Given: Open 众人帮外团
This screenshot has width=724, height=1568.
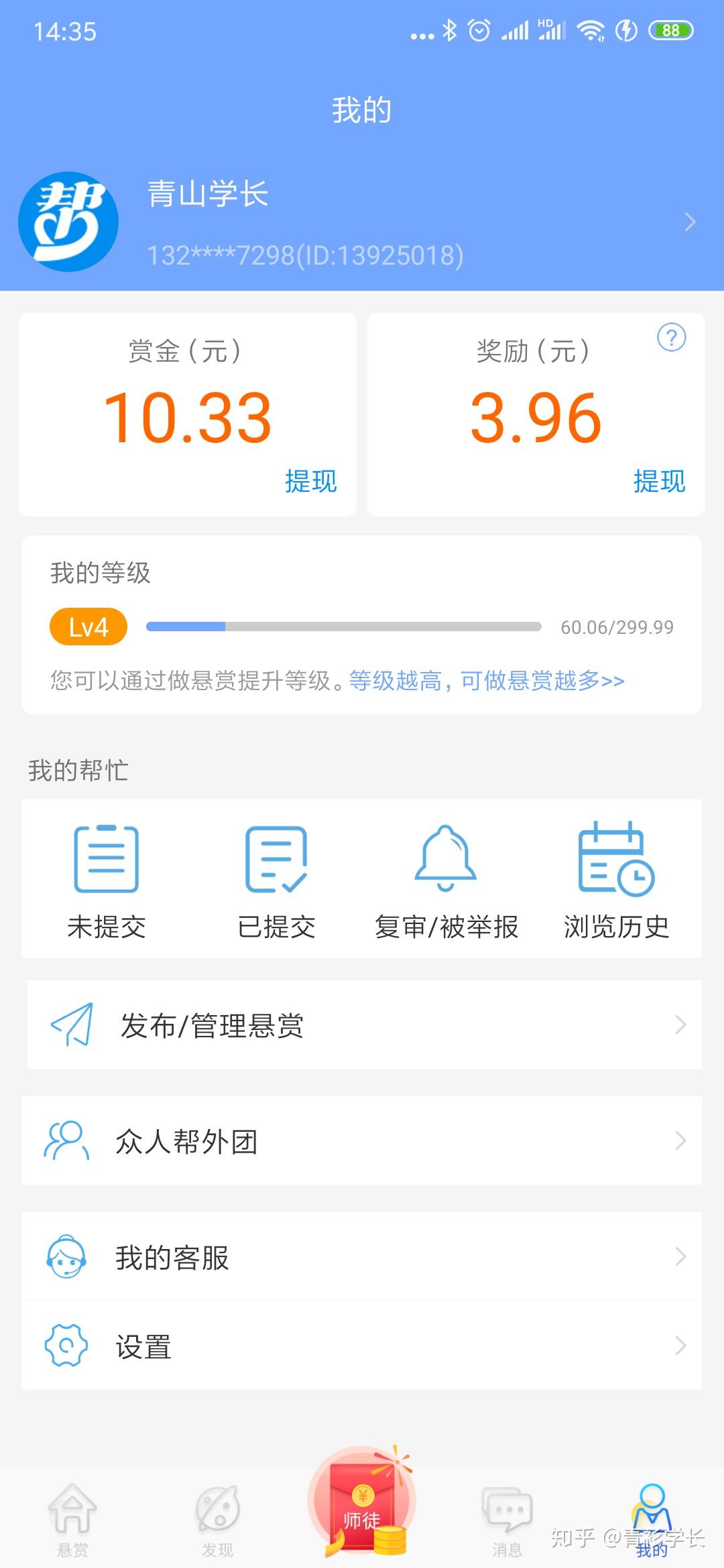Looking at the screenshot, I should pos(362,1140).
